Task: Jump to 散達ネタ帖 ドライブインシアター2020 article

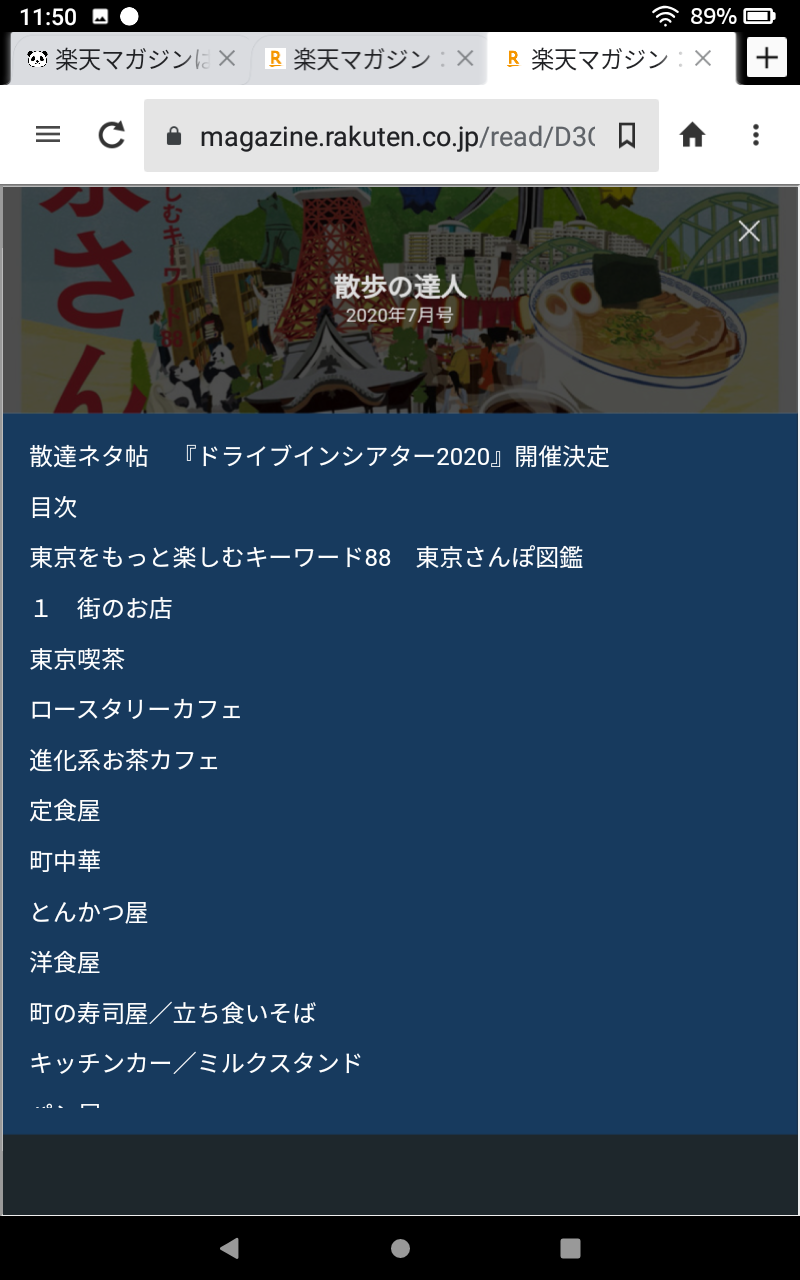Action: tap(319, 457)
